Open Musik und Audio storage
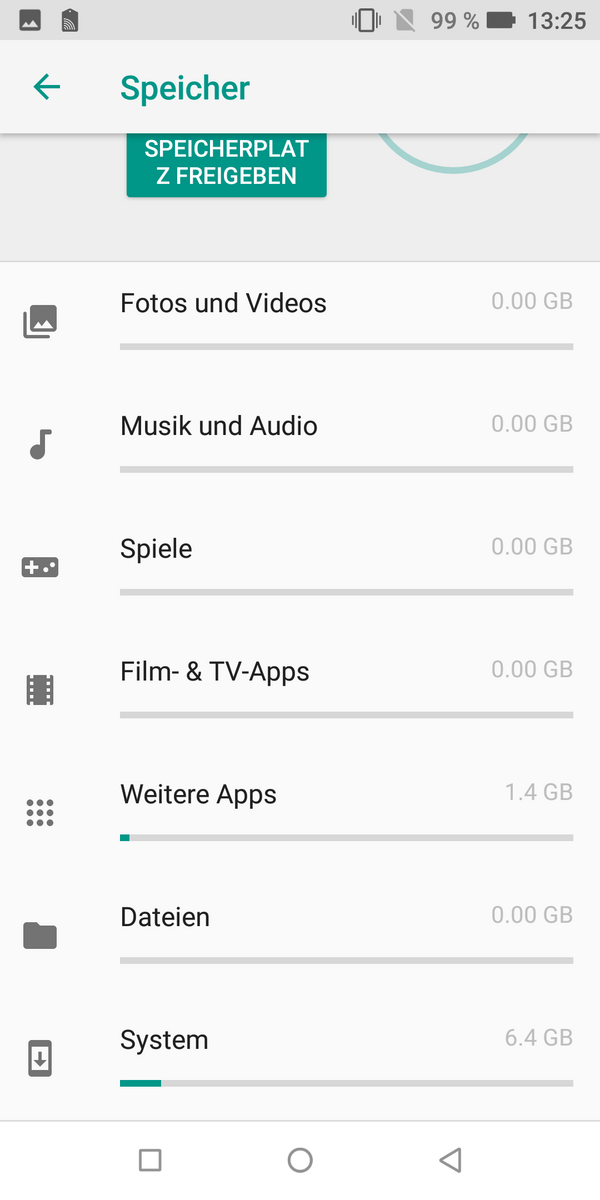 [x=300, y=443]
